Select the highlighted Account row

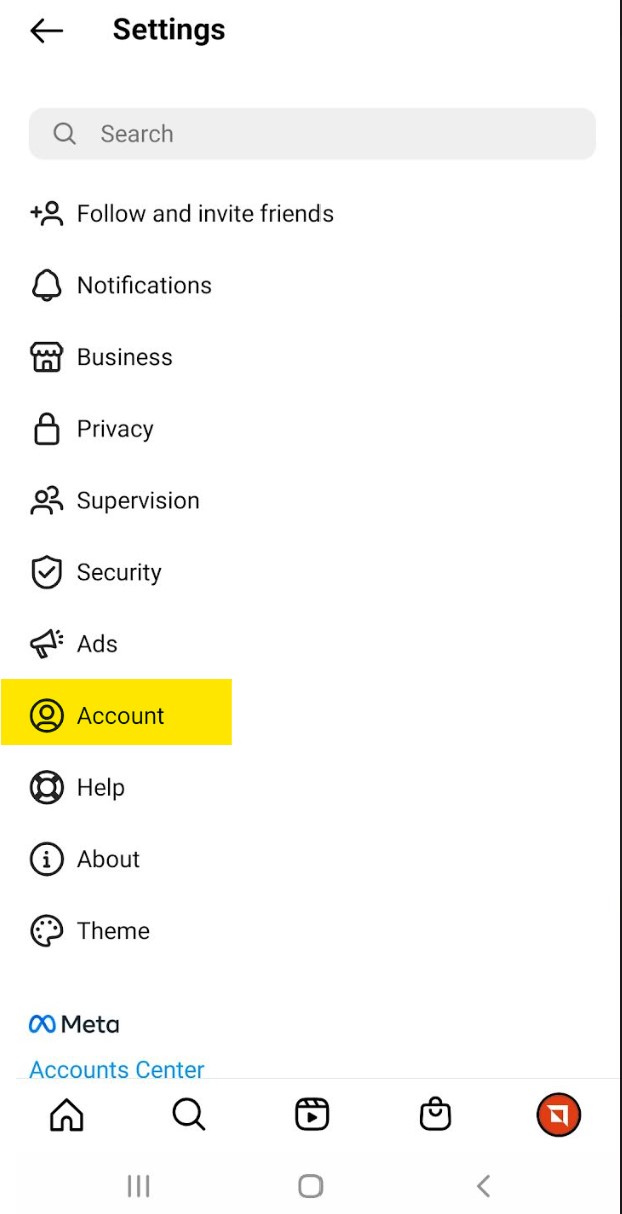click(x=116, y=712)
